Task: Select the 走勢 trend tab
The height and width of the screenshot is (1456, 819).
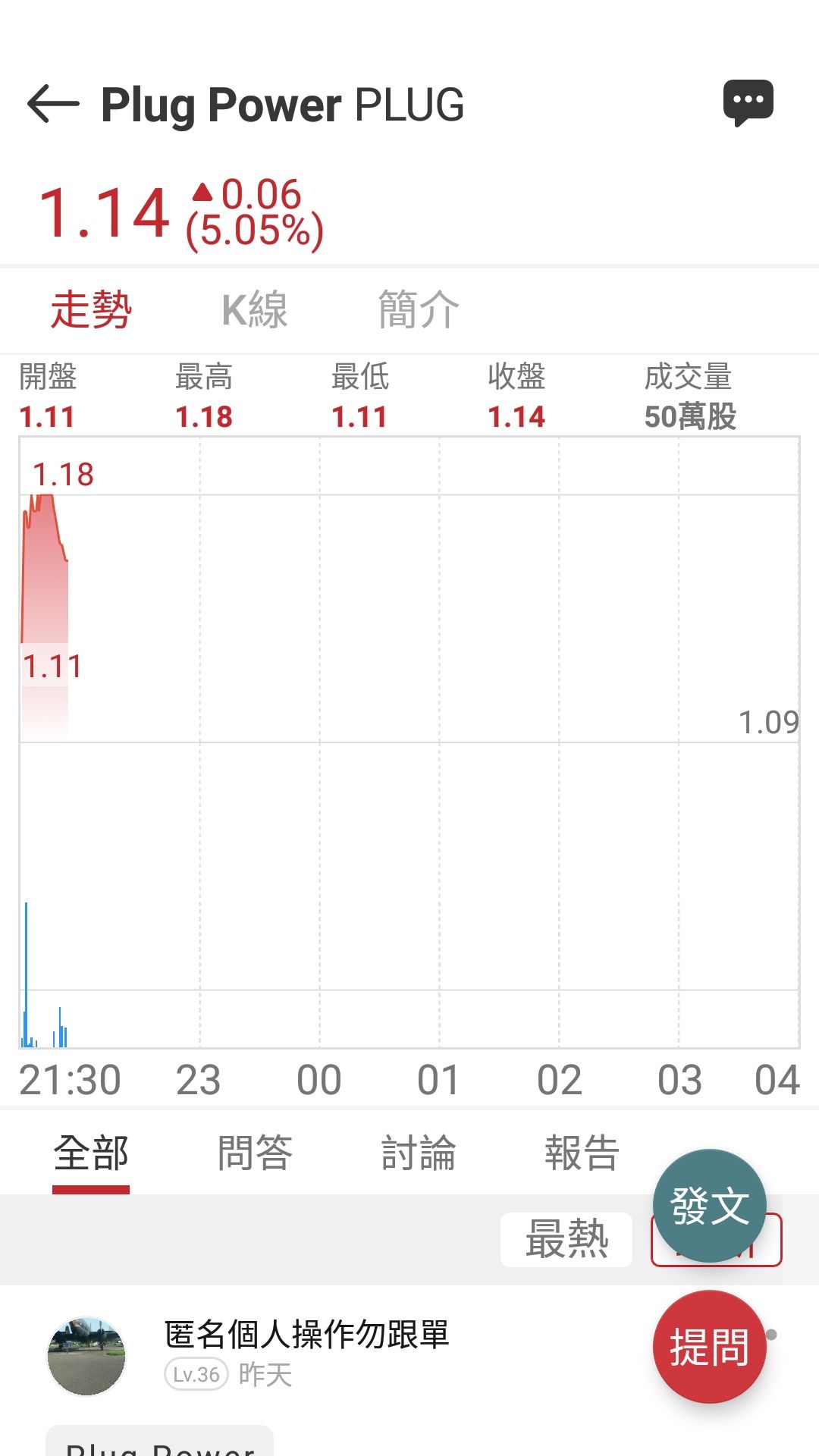Action: tap(91, 310)
